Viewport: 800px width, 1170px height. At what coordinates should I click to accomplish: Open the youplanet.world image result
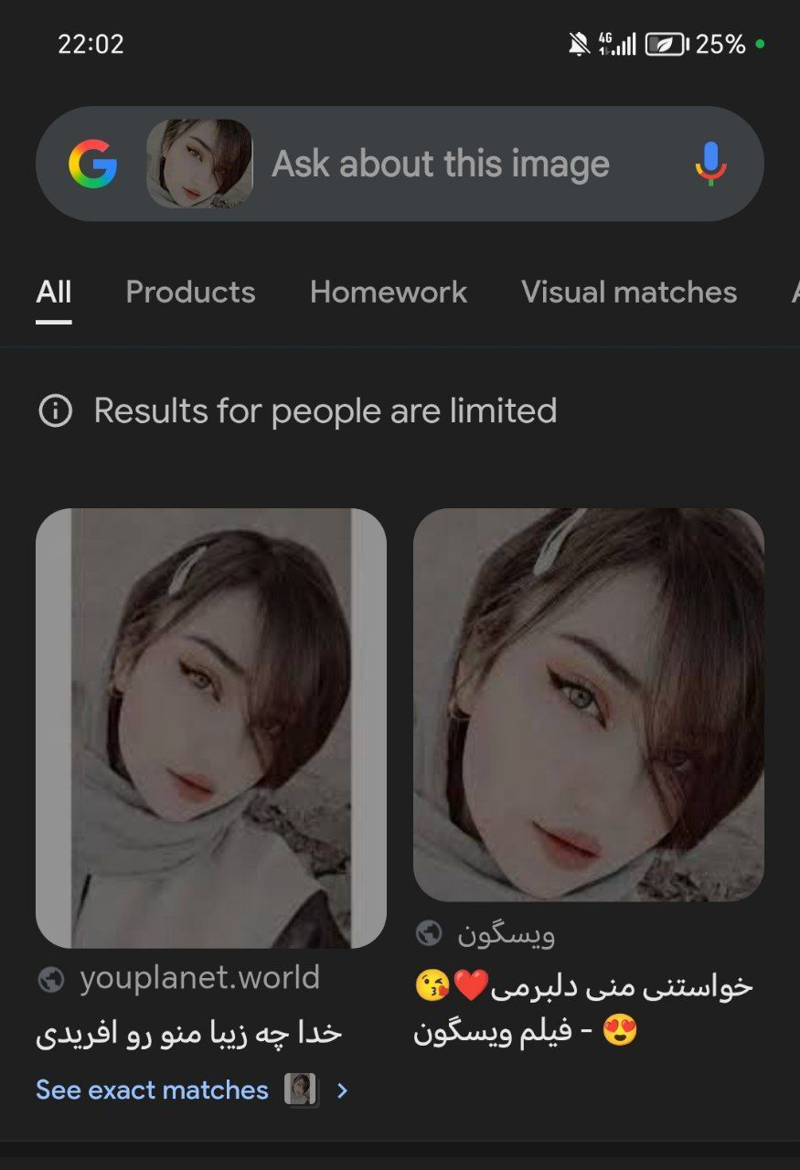pyautogui.click(x=210, y=728)
